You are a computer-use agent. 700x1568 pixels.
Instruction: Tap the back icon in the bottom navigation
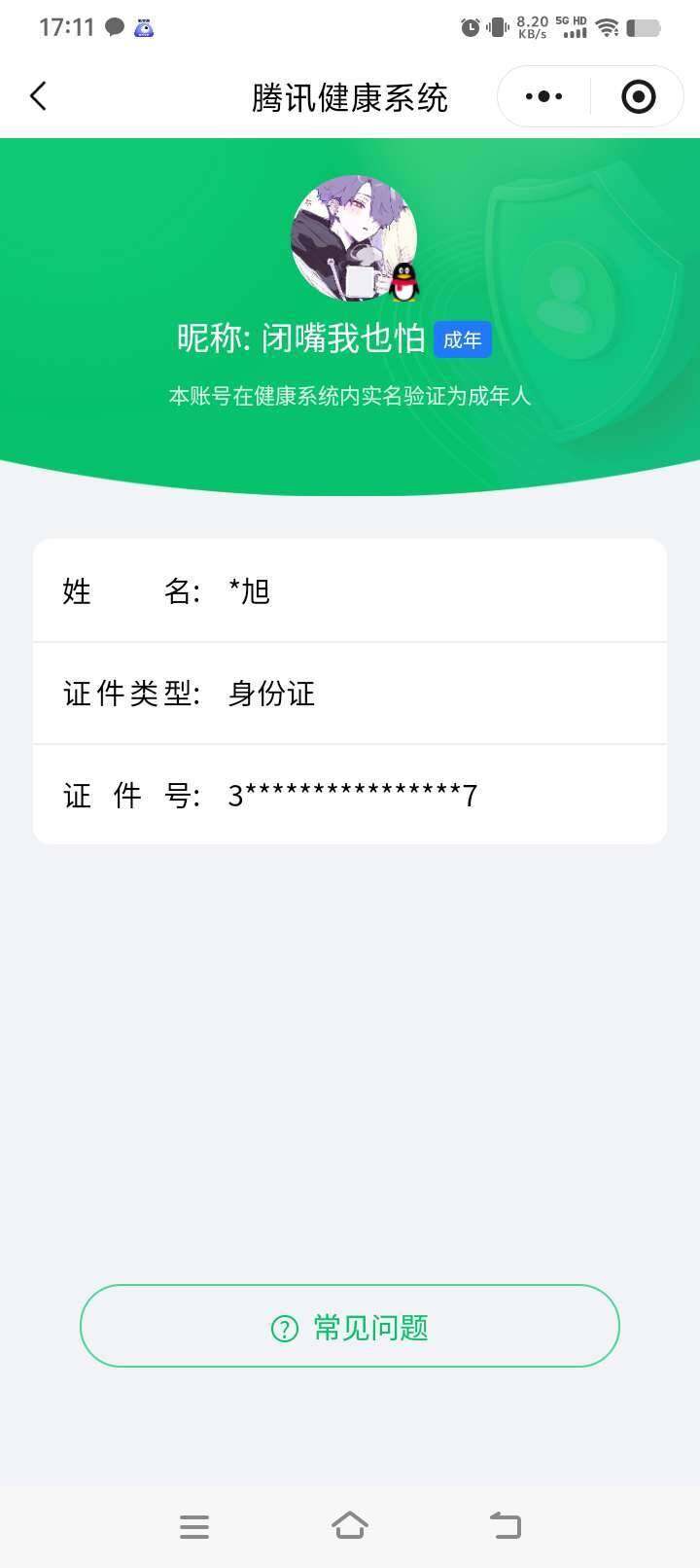click(505, 1526)
